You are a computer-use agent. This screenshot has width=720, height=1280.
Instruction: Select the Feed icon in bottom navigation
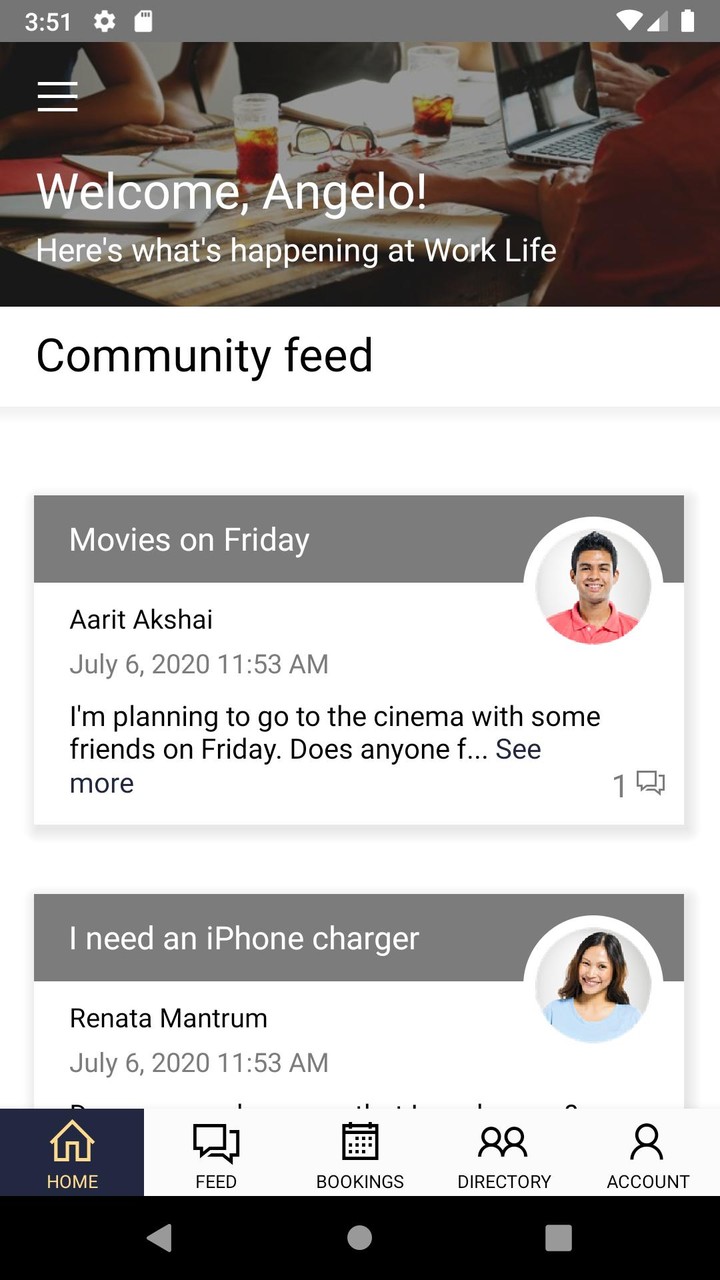[215, 1152]
